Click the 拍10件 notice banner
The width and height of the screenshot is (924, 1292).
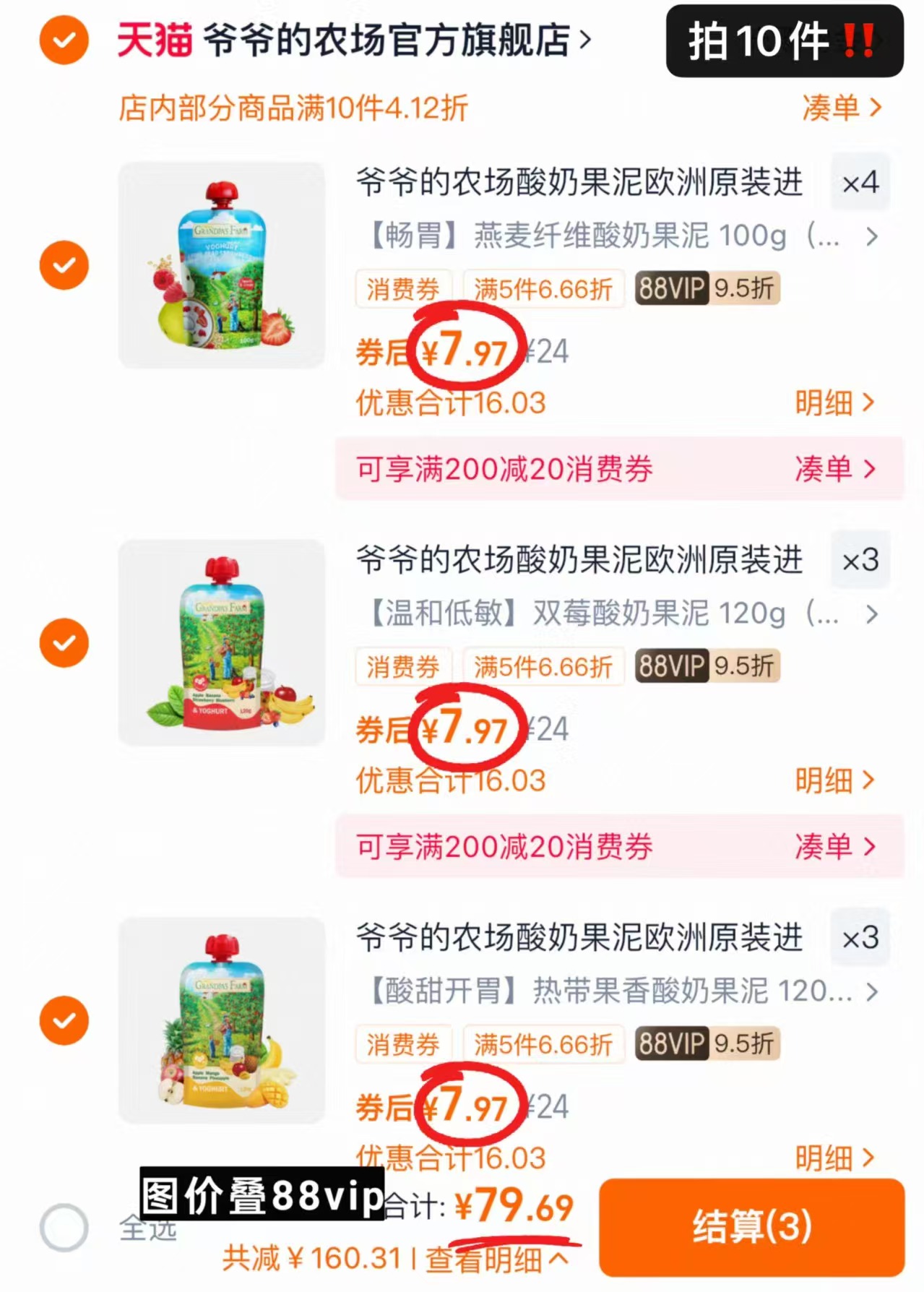pos(785,41)
